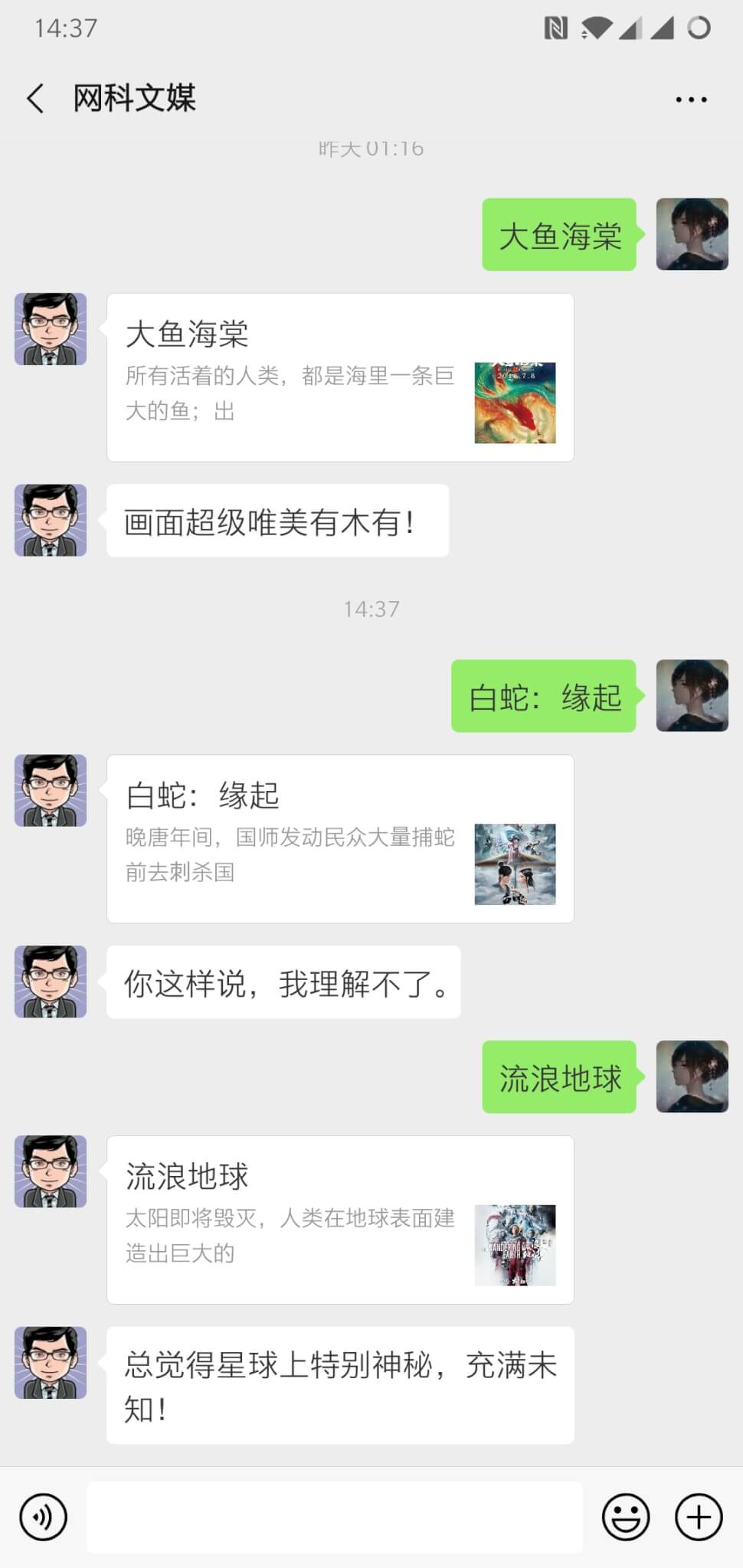Select the 你这样说，我理解不了 message bubble
The width and height of the screenshot is (743, 1568).
(x=284, y=983)
